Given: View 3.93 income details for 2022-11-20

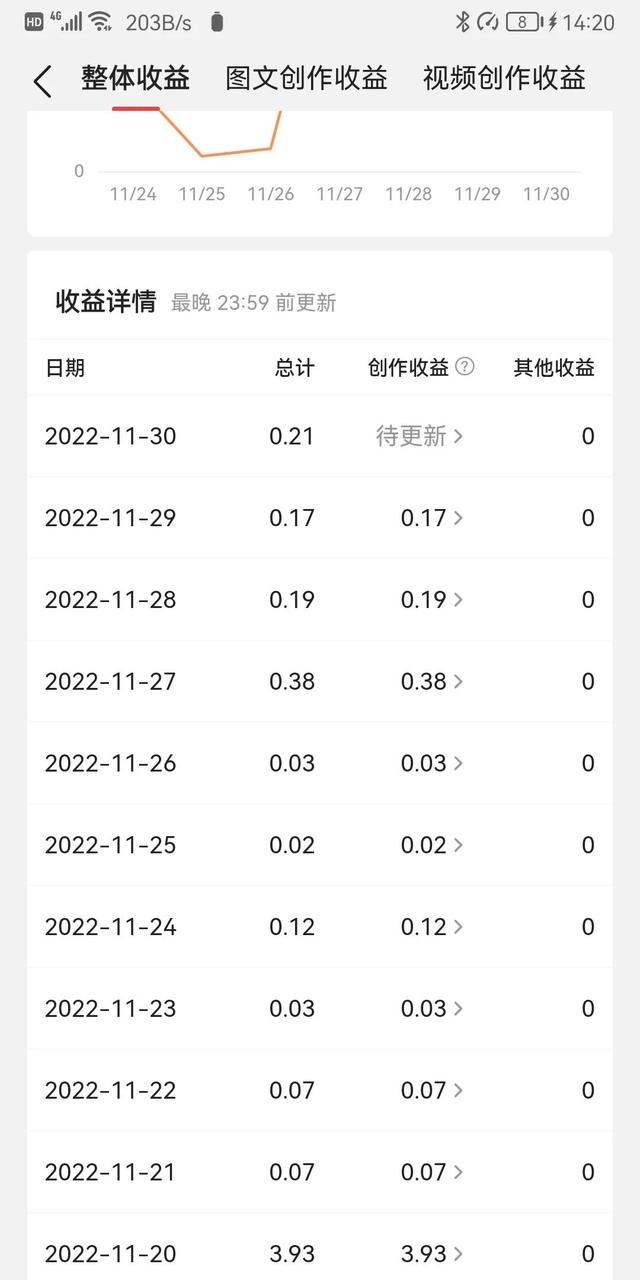Looking at the screenshot, I should (432, 1254).
